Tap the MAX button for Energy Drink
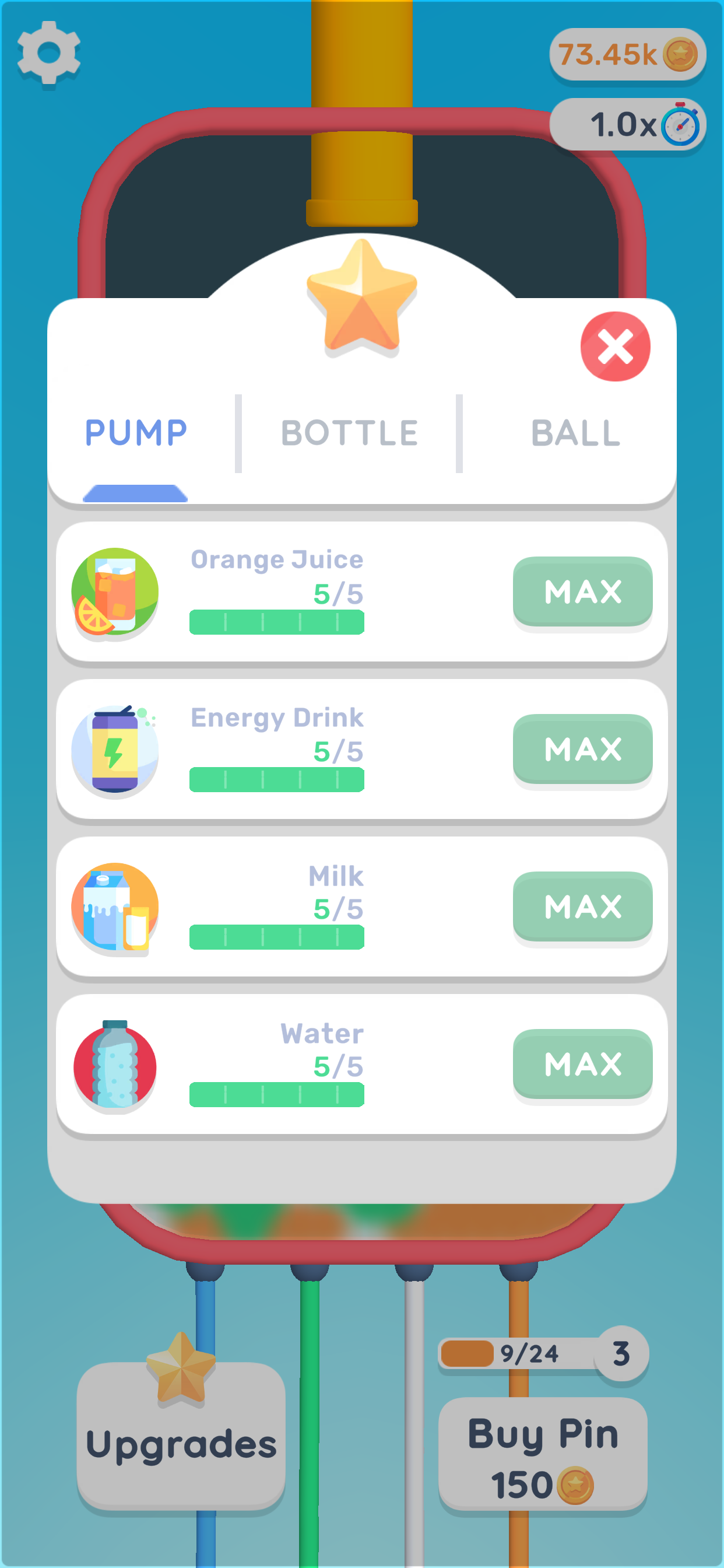The width and height of the screenshot is (724, 1568). (x=582, y=750)
